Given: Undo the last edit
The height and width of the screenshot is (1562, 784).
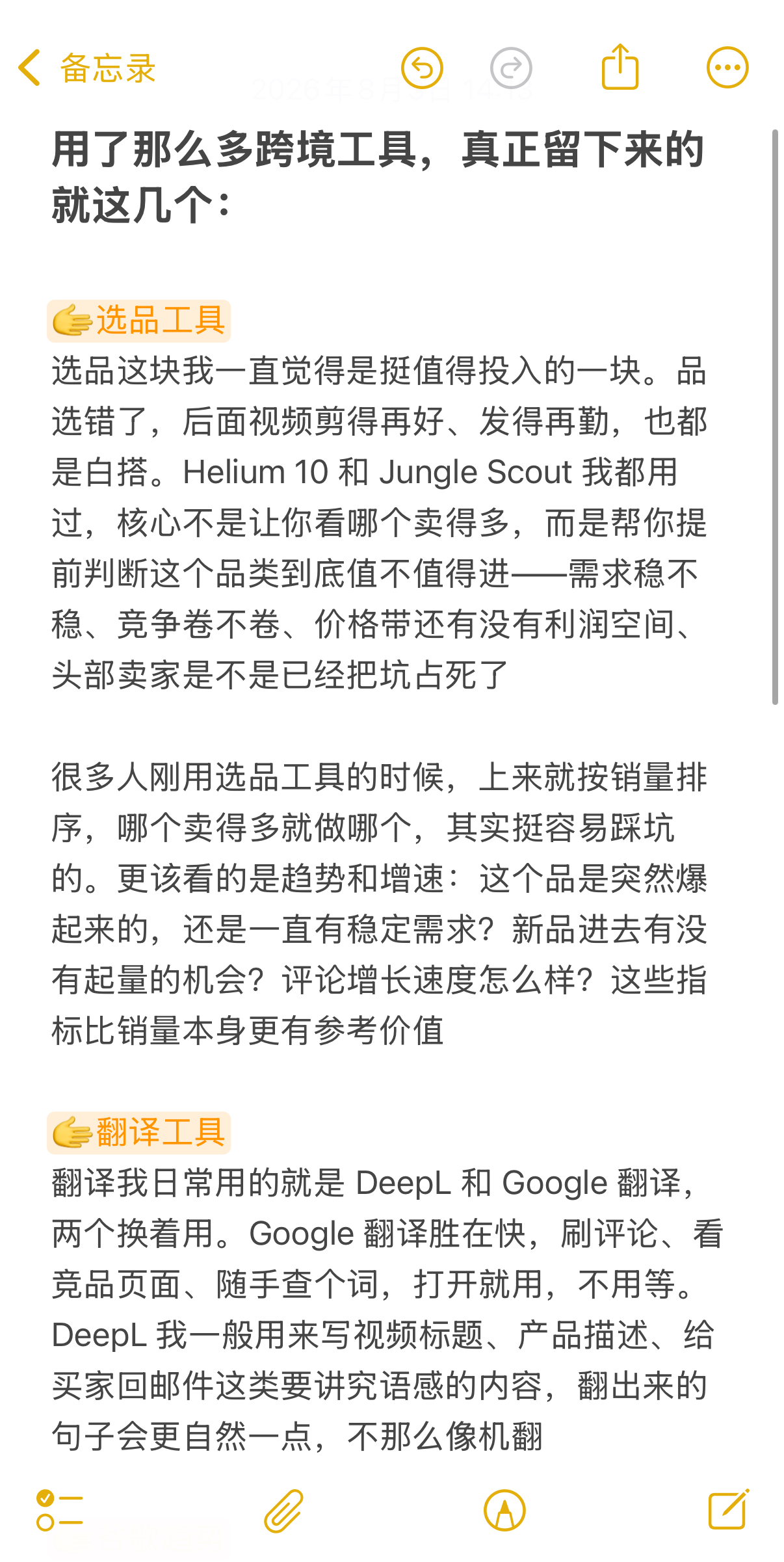Looking at the screenshot, I should [422, 68].
